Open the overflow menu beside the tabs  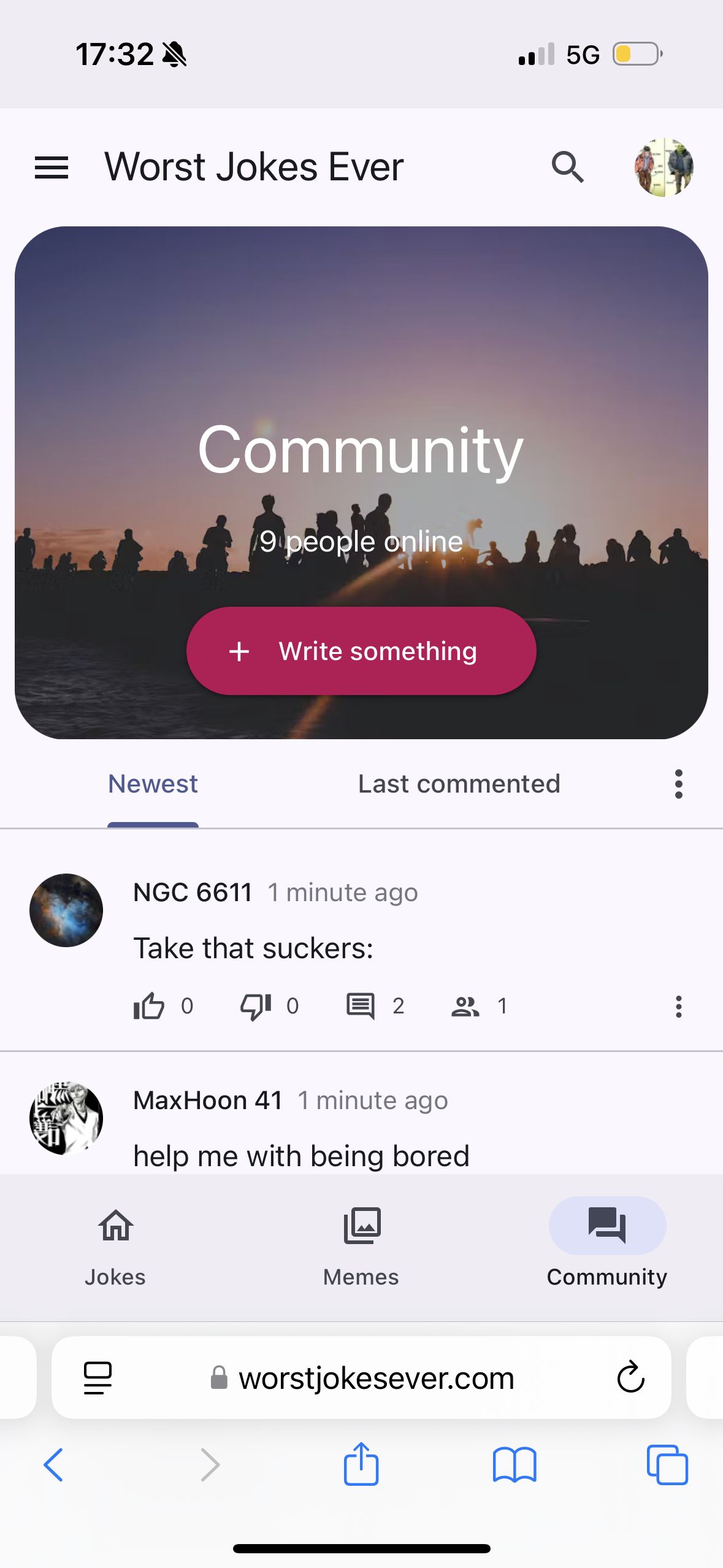point(678,784)
